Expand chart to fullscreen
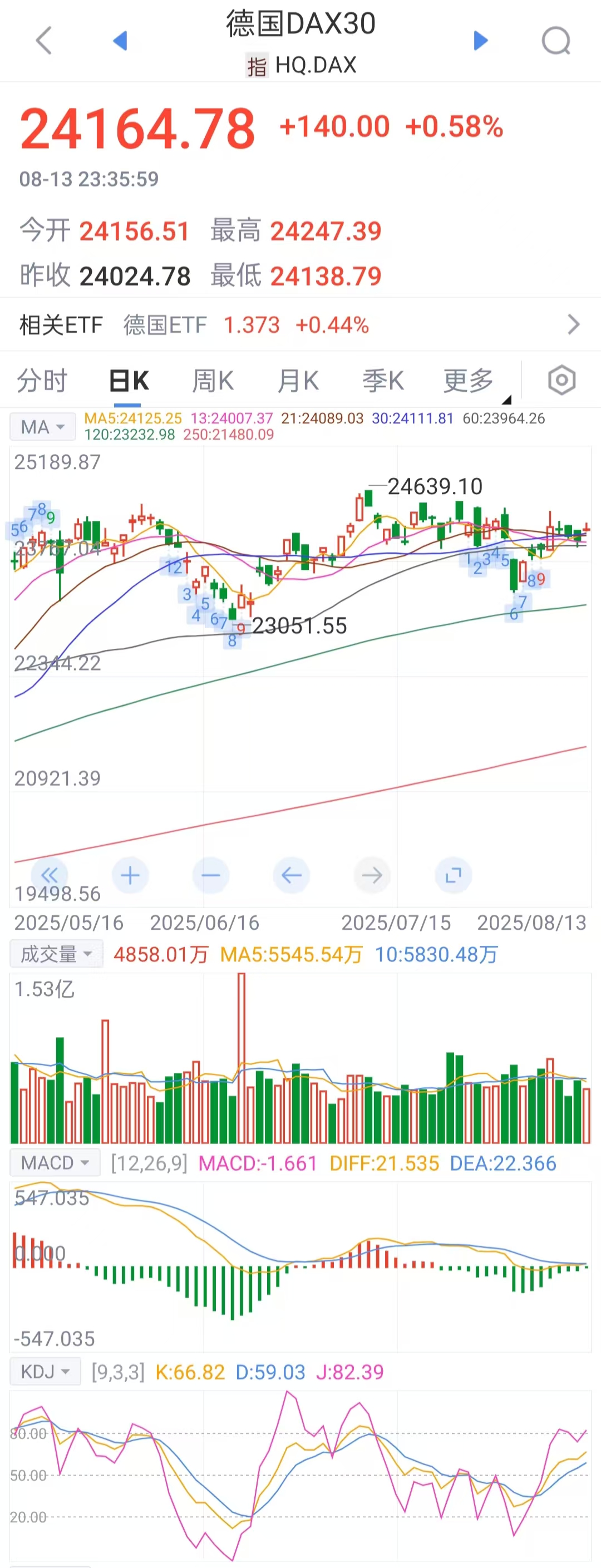This screenshot has width=601, height=1568. (453, 875)
